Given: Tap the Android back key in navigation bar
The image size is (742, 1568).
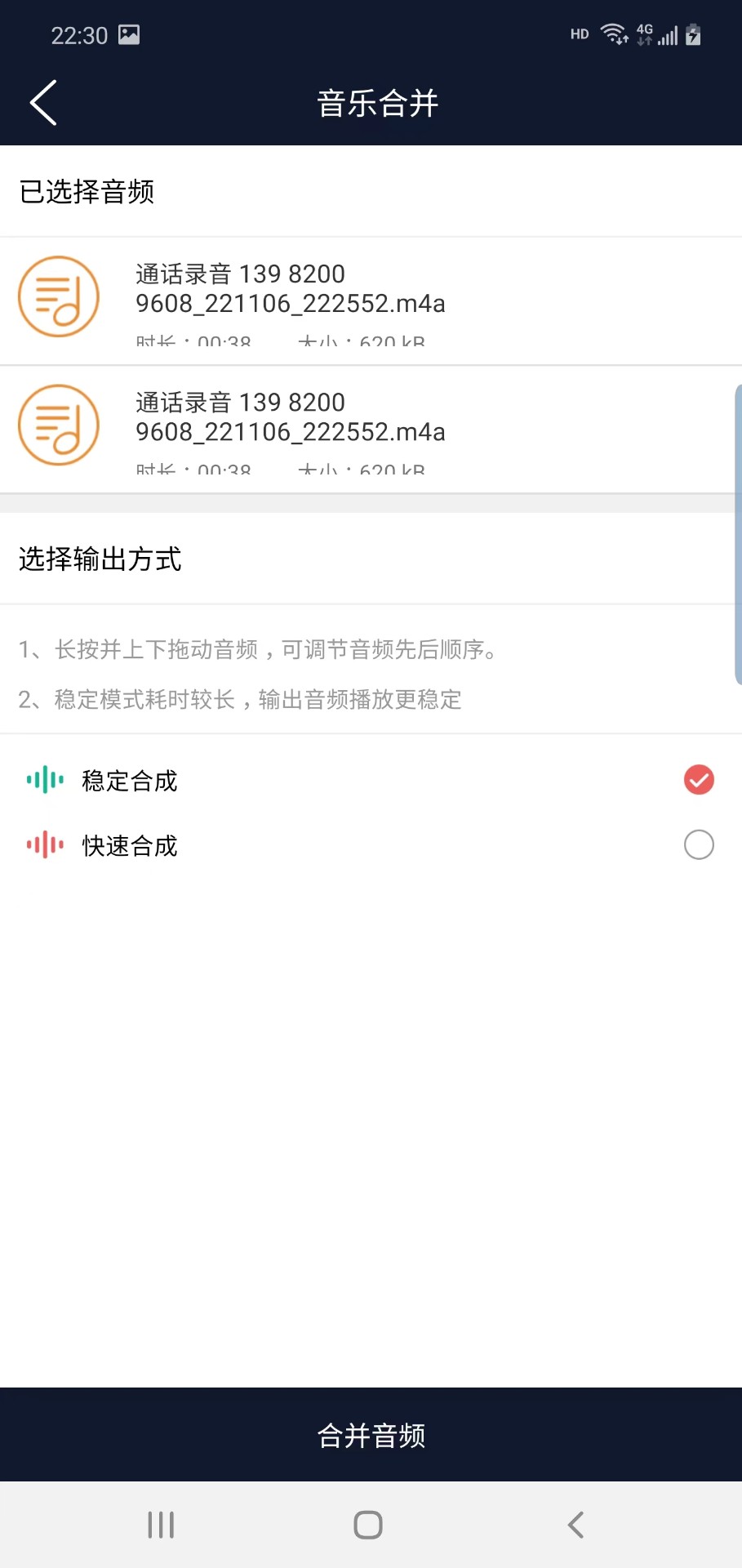Looking at the screenshot, I should click(575, 1524).
